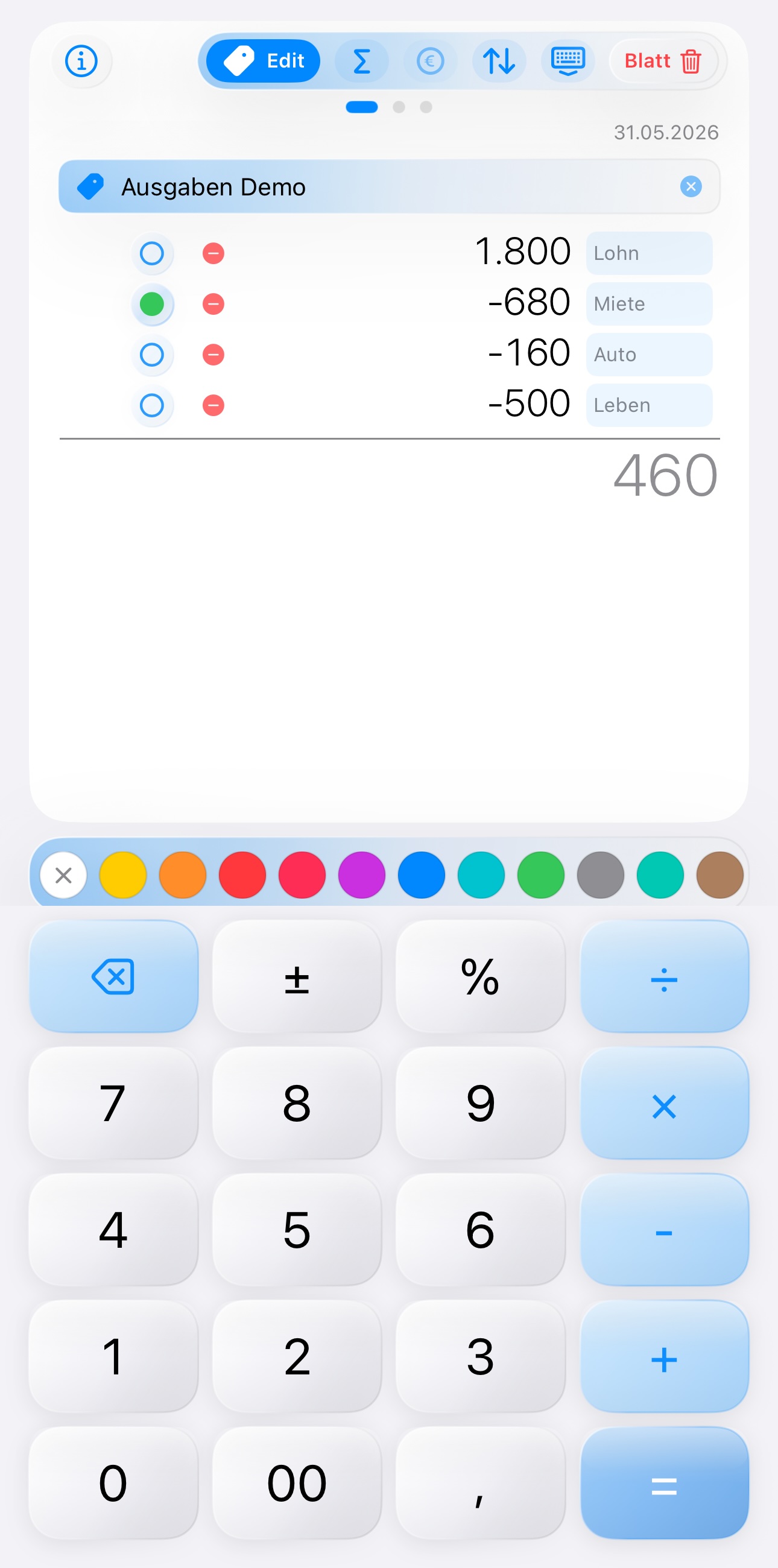Screen dimensions: 778x1568
Task: Tap the plus-minus sign key
Action: point(297,976)
